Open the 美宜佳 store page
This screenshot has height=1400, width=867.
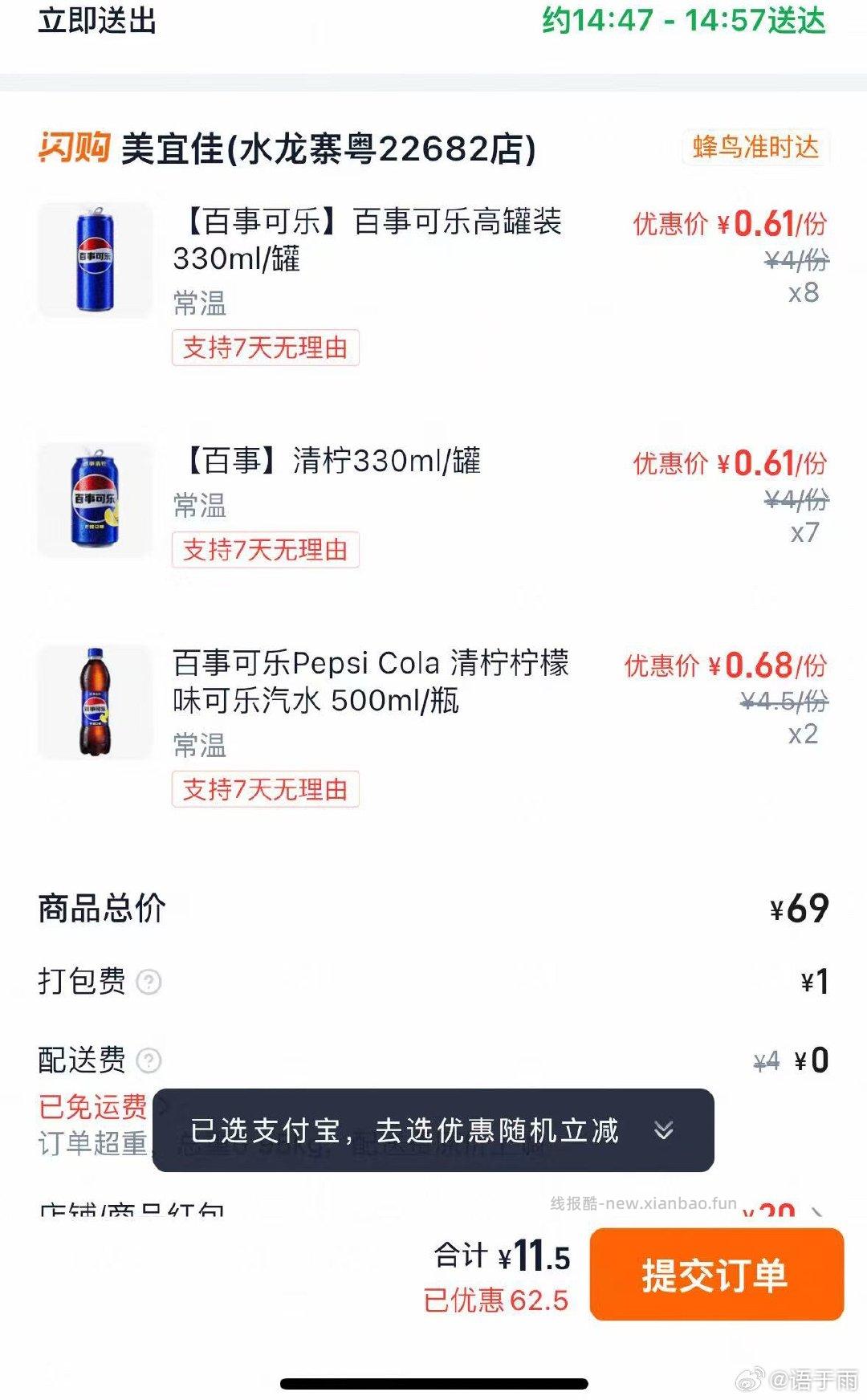point(328,149)
